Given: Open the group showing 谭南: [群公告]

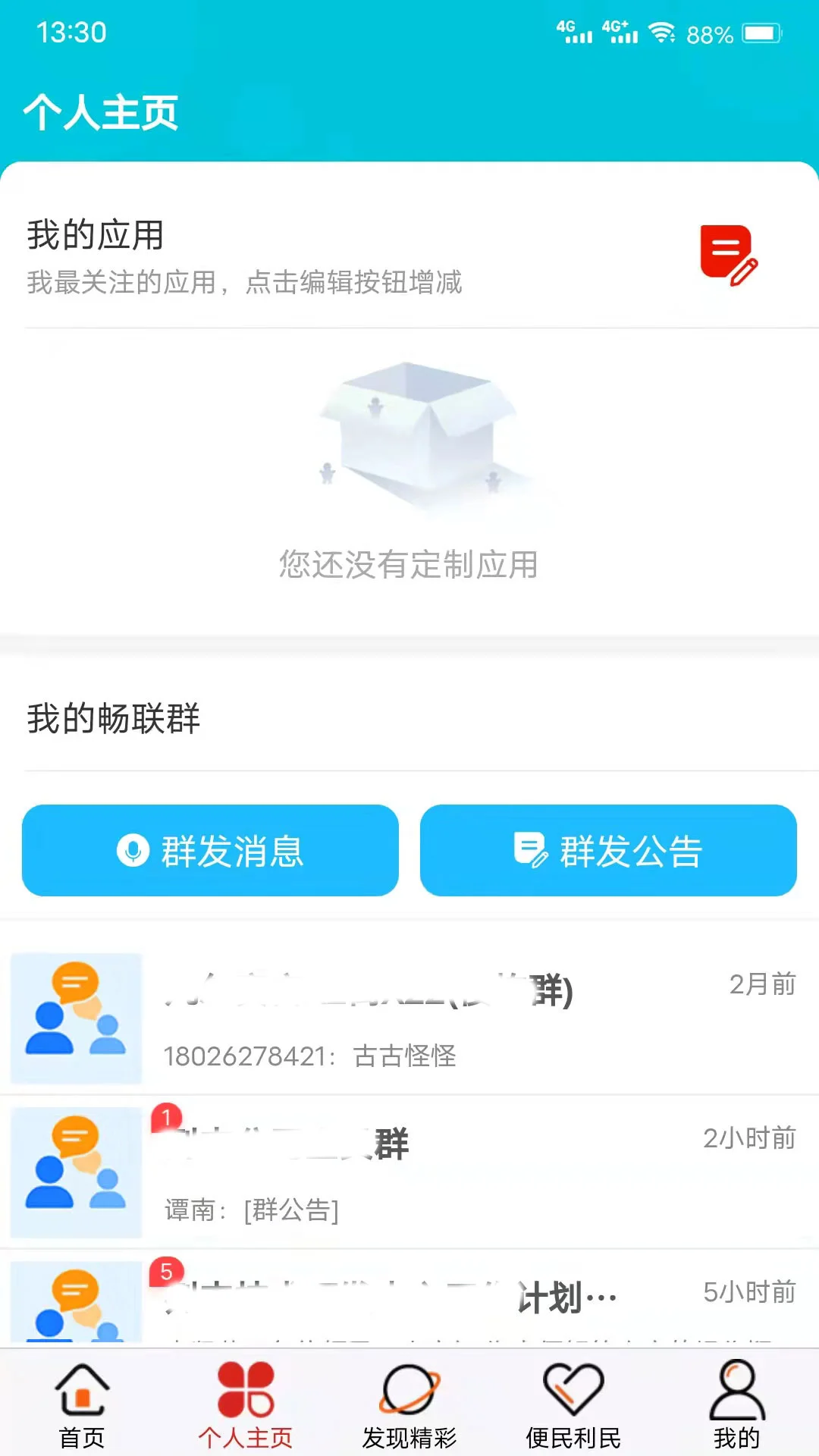Looking at the screenshot, I should click(x=409, y=1172).
